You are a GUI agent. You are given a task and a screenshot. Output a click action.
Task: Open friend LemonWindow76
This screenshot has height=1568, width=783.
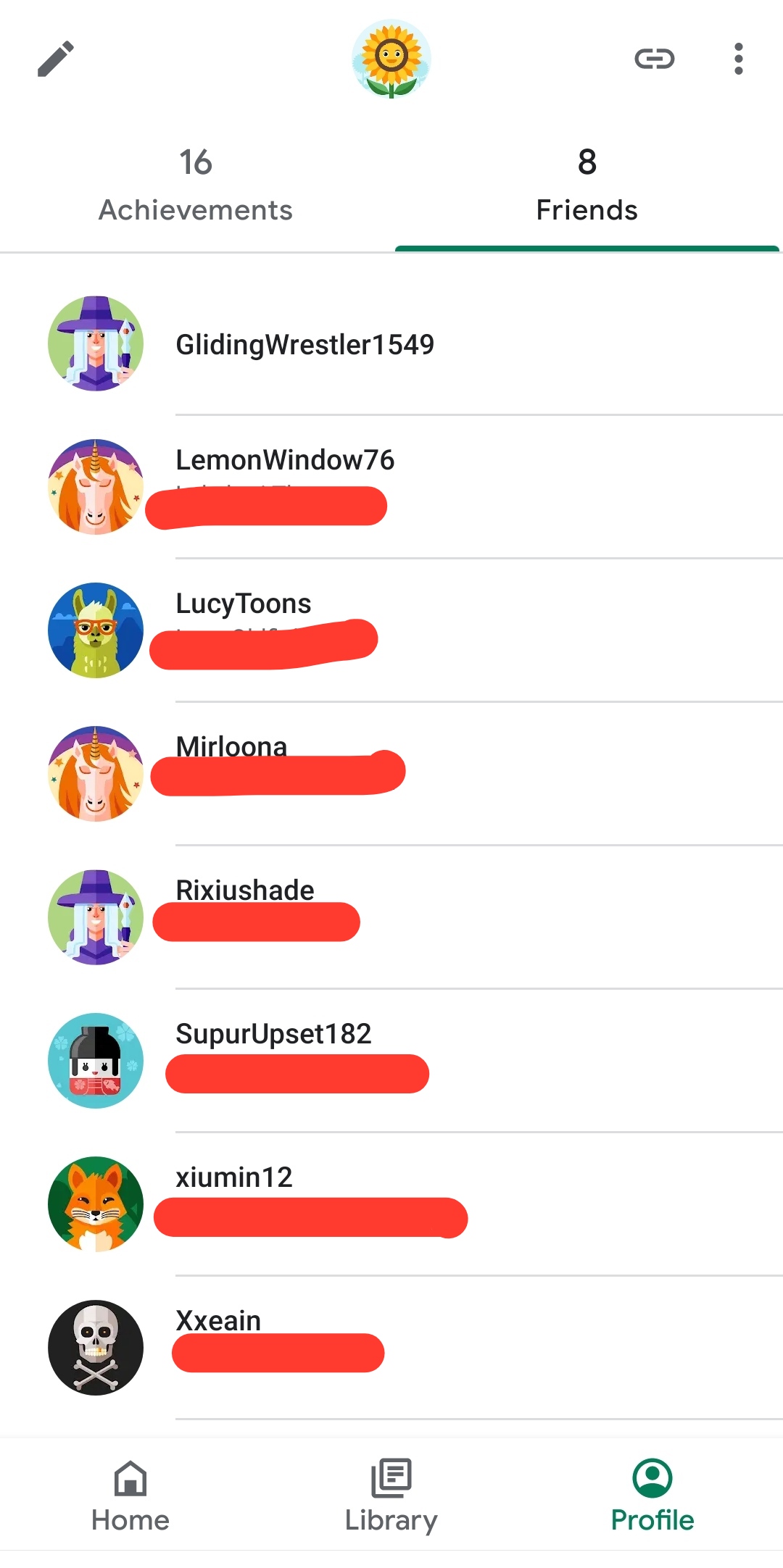(391, 487)
